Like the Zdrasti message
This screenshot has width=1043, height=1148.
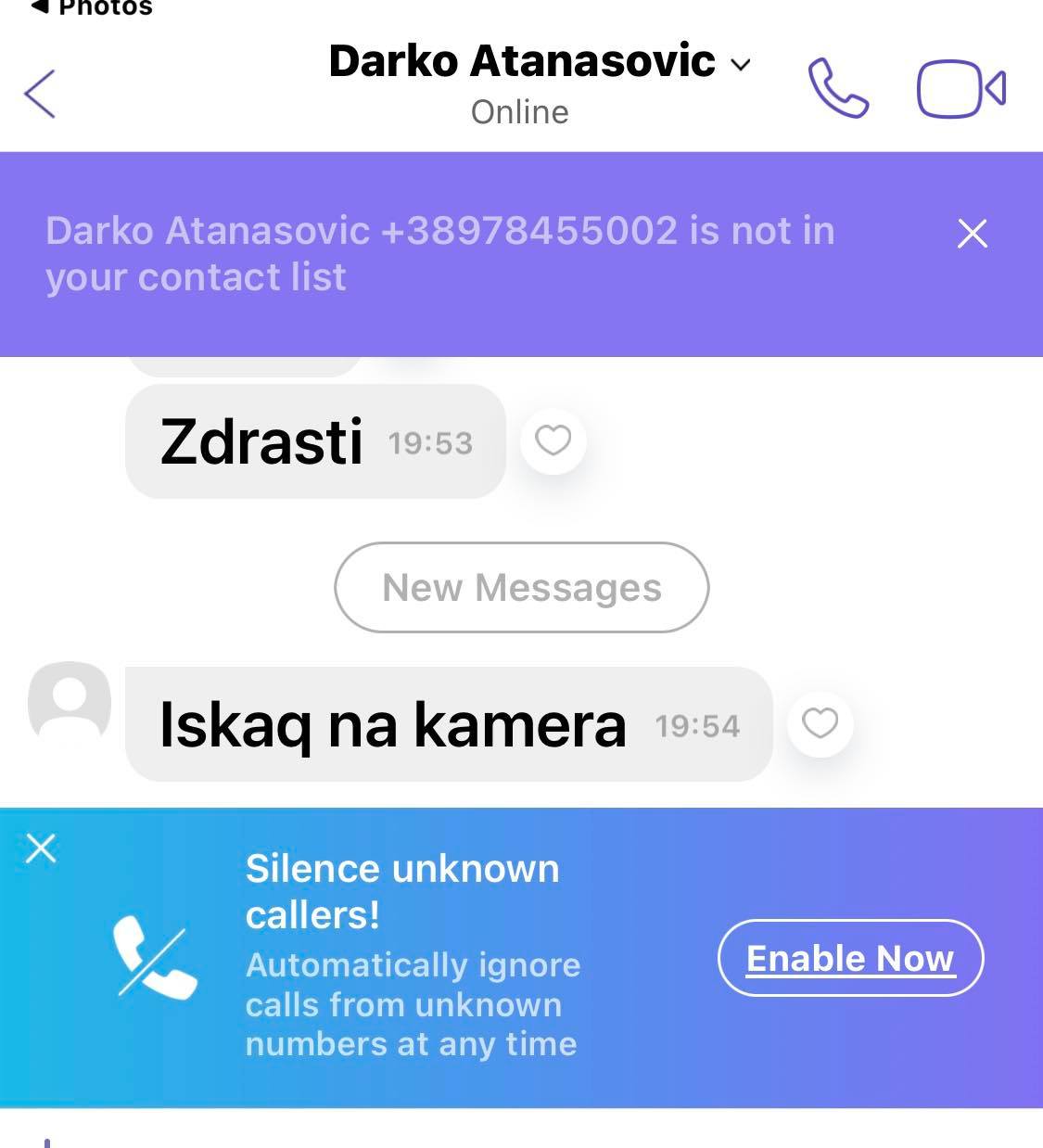553,440
